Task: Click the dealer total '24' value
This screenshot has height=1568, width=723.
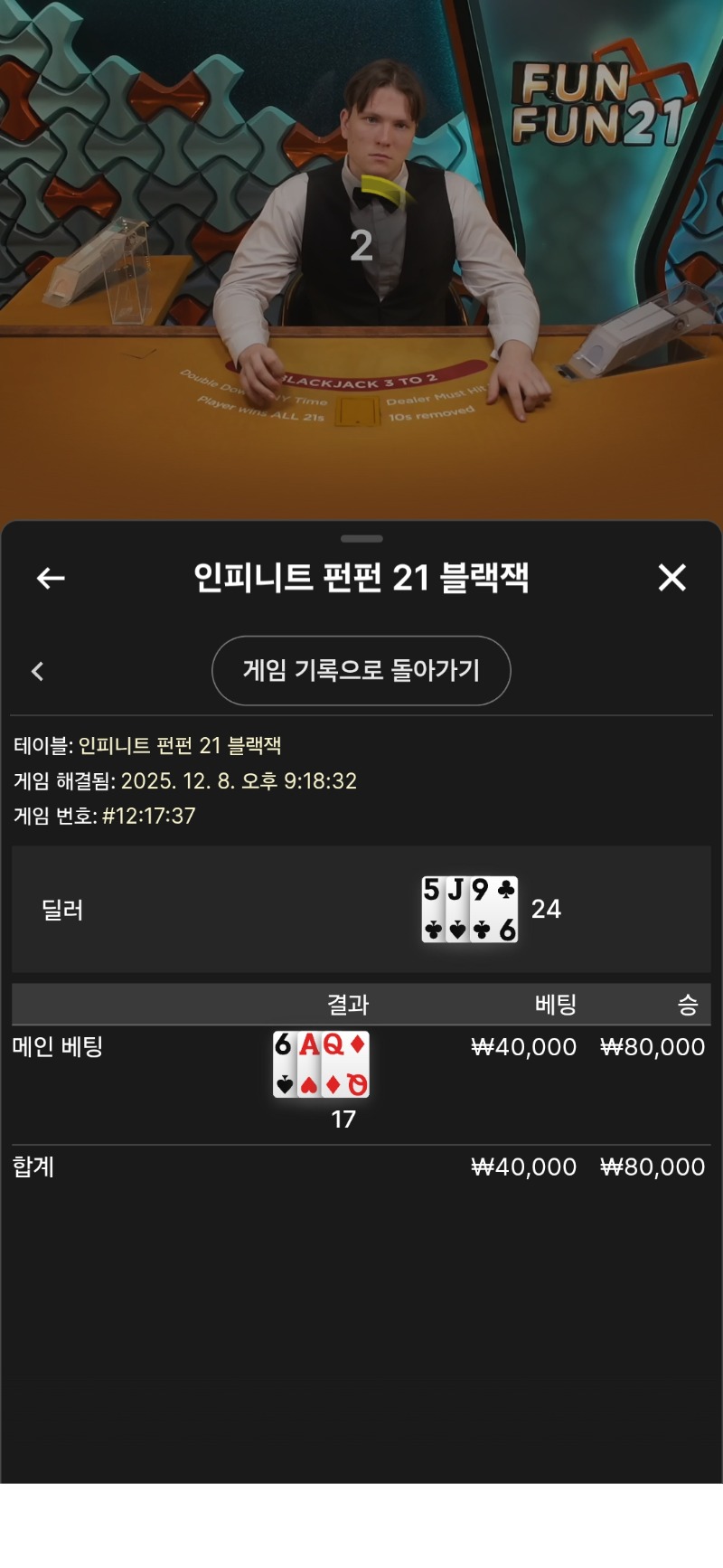Action: 545,910
